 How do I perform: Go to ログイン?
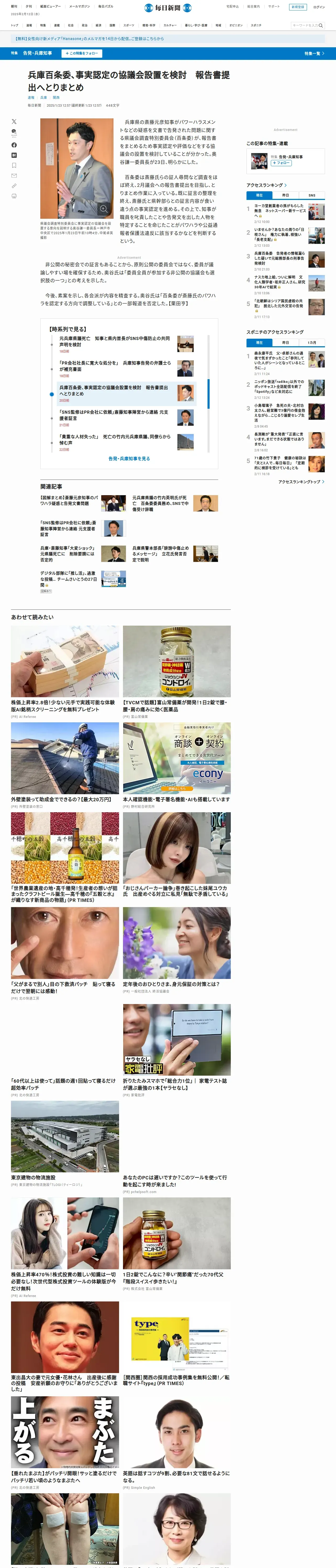click(319, 7)
